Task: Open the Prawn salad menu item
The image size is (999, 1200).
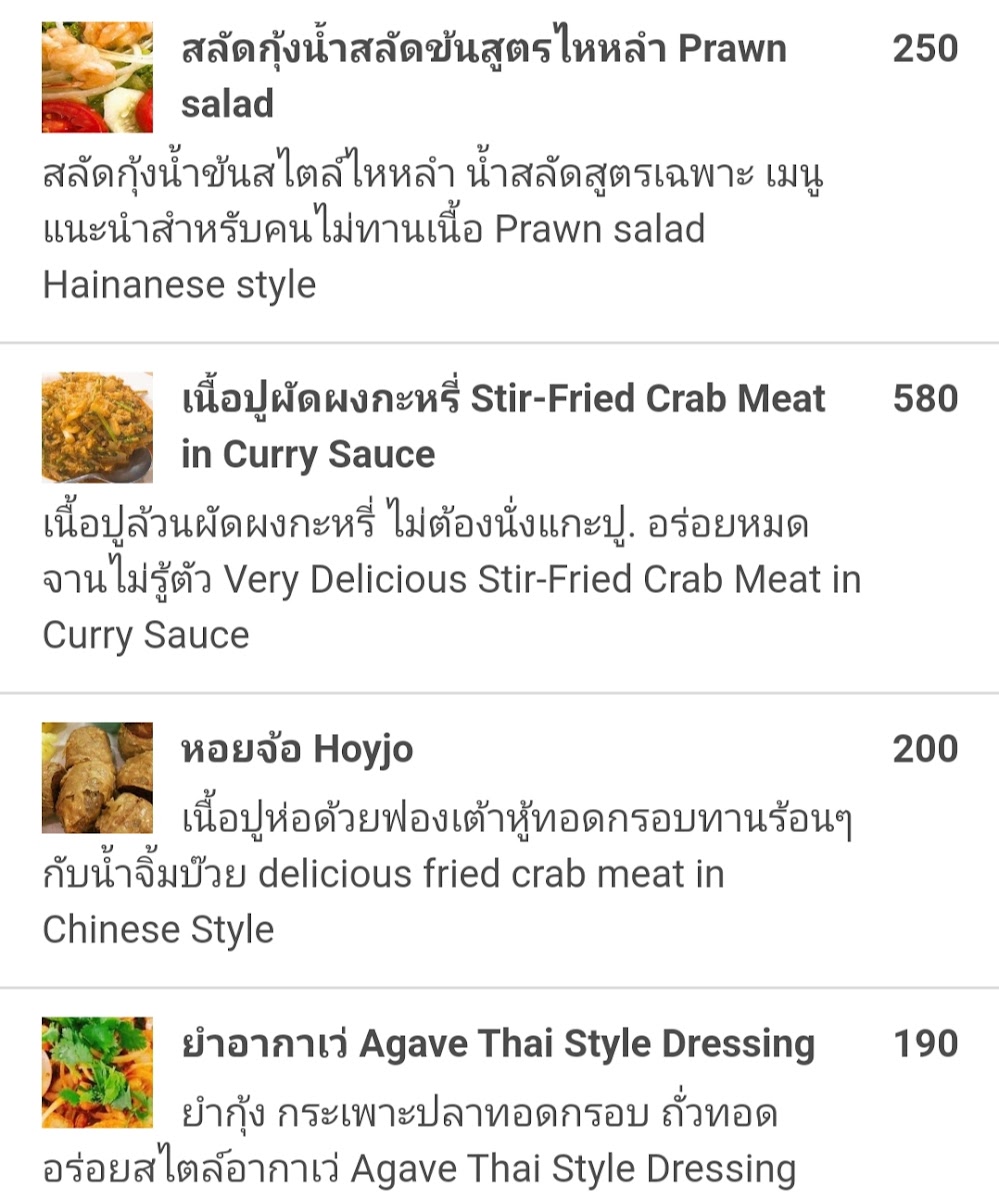Action: (483, 76)
